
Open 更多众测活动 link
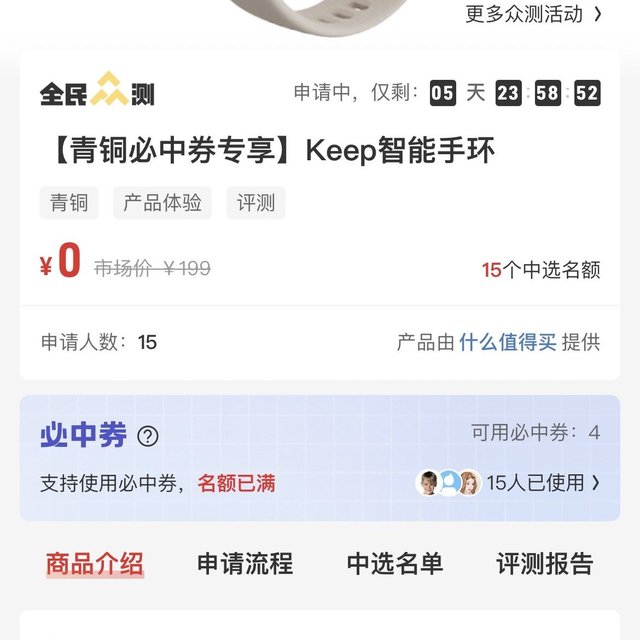click(533, 14)
